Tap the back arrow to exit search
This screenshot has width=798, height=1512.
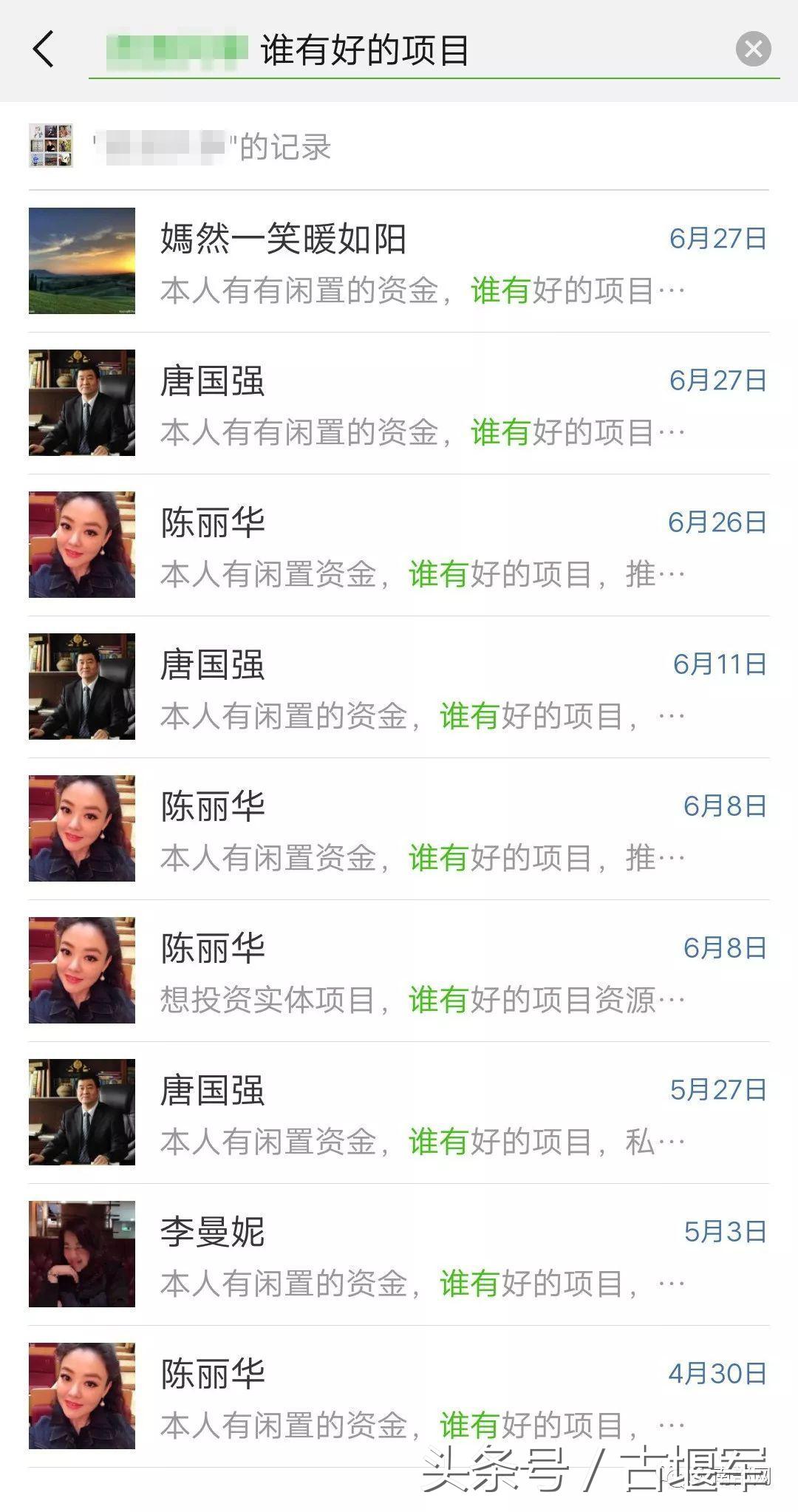coord(43,47)
